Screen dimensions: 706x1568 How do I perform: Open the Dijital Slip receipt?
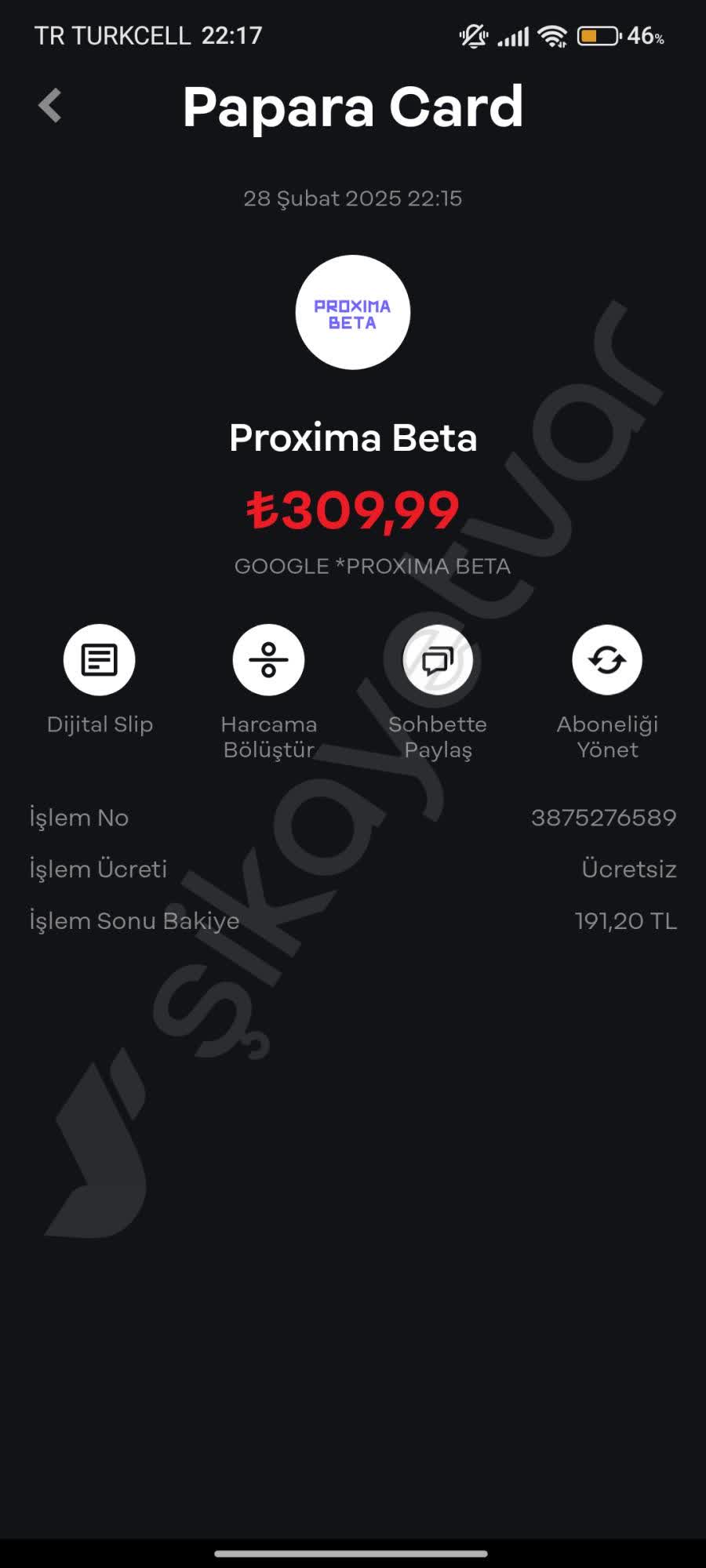point(100,660)
